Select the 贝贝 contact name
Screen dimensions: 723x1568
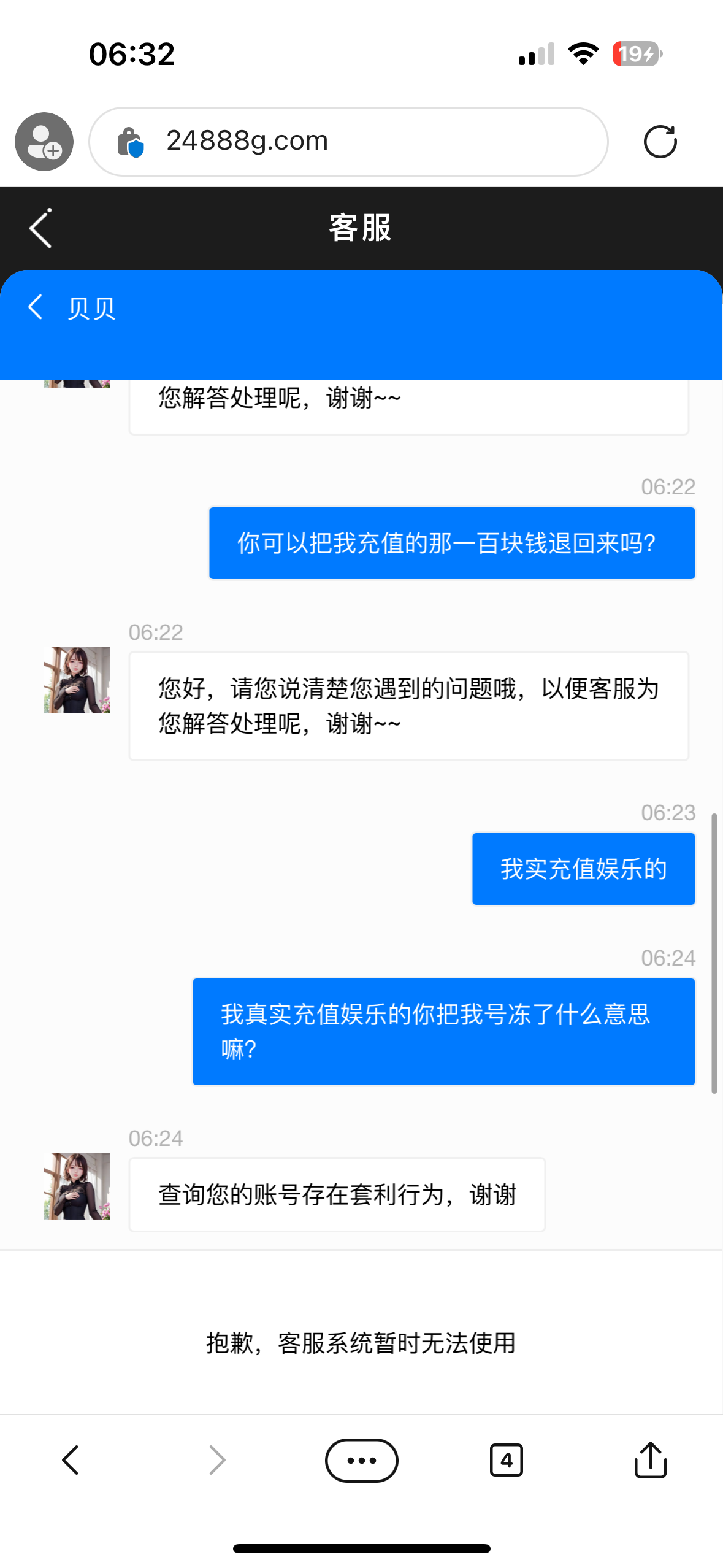click(91, 310)
